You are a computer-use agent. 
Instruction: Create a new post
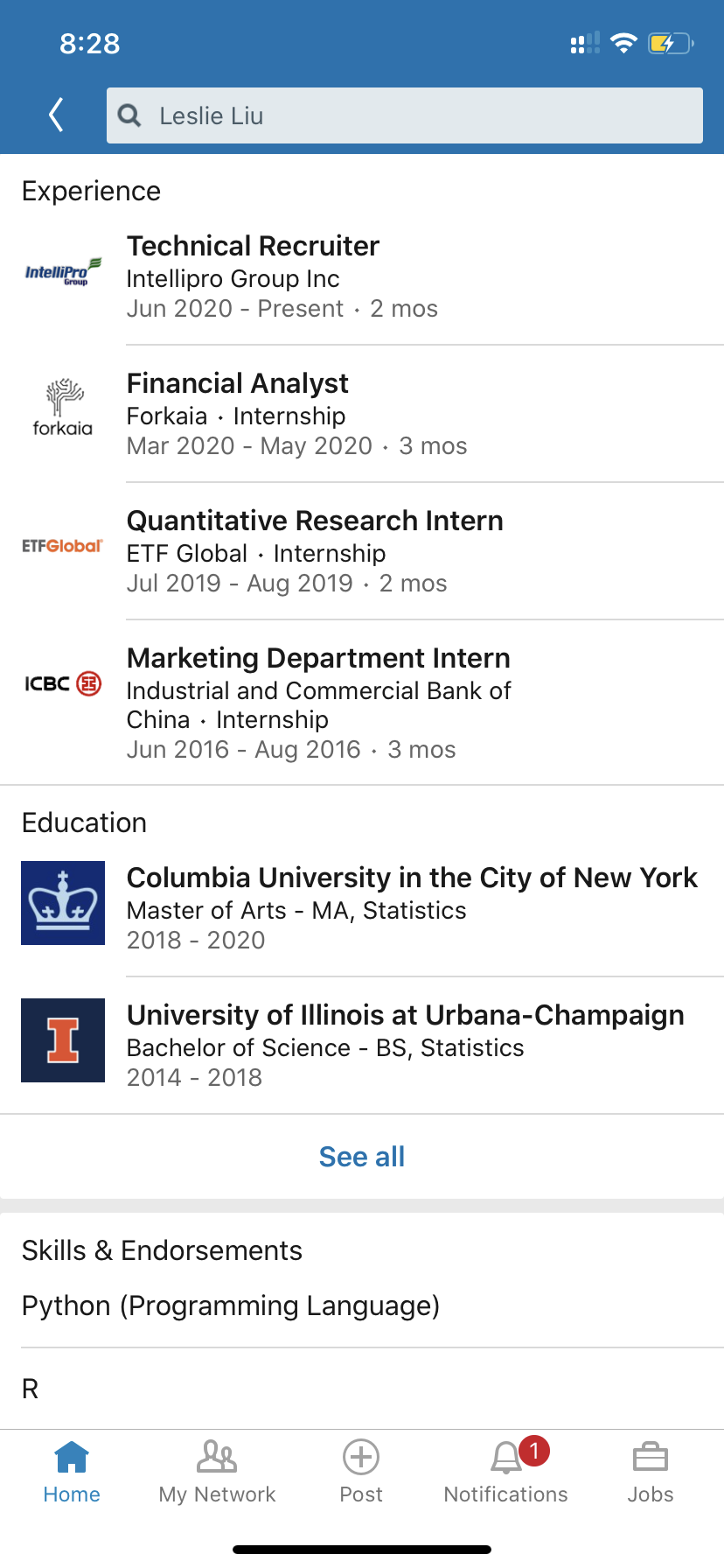click(361, 1472)
